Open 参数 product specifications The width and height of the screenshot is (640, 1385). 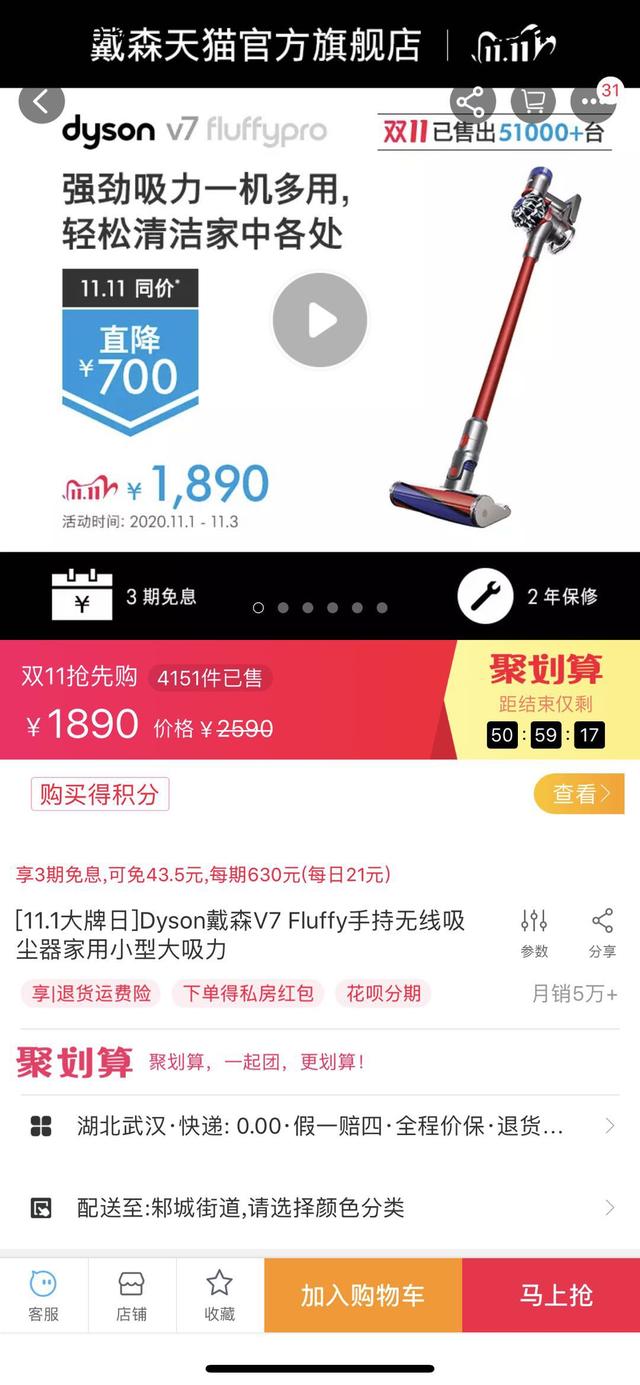[x=534, y=933]
